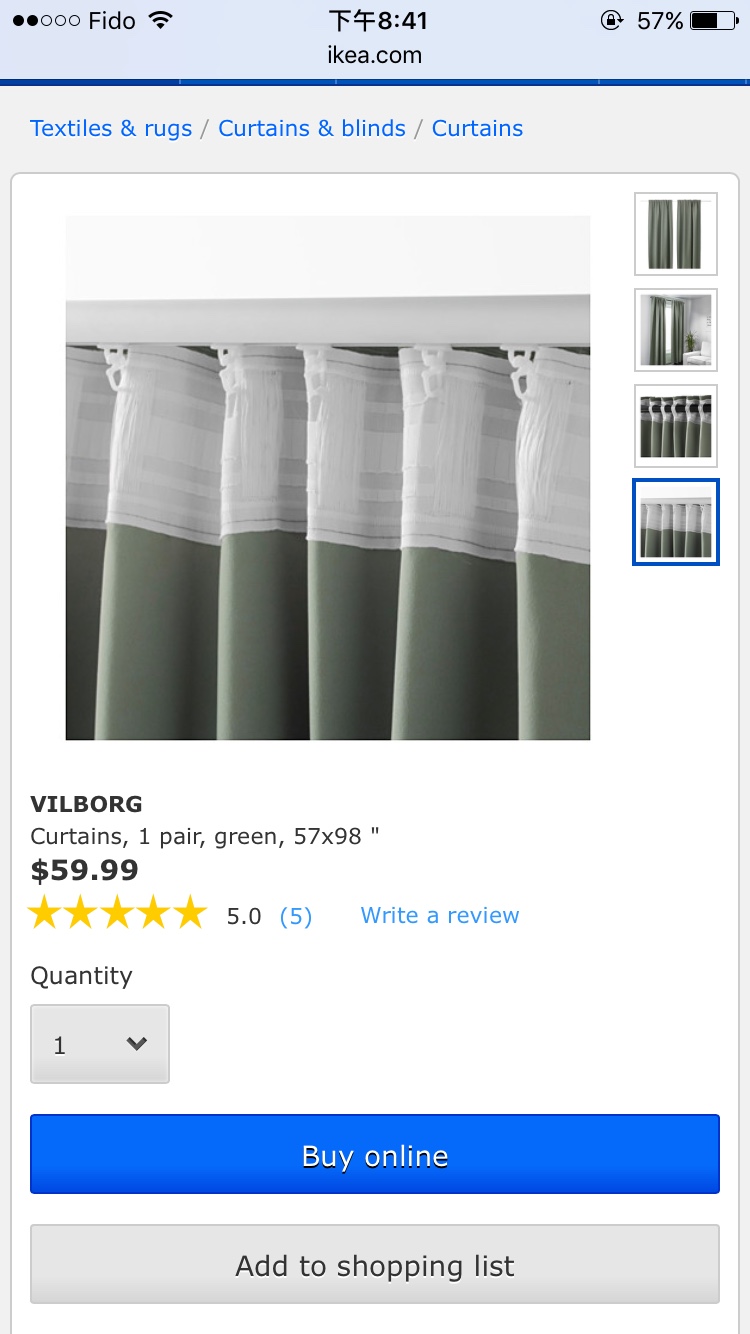
Task: Open the Textiles & rugs breadcrumb
Action: (111, 128)
